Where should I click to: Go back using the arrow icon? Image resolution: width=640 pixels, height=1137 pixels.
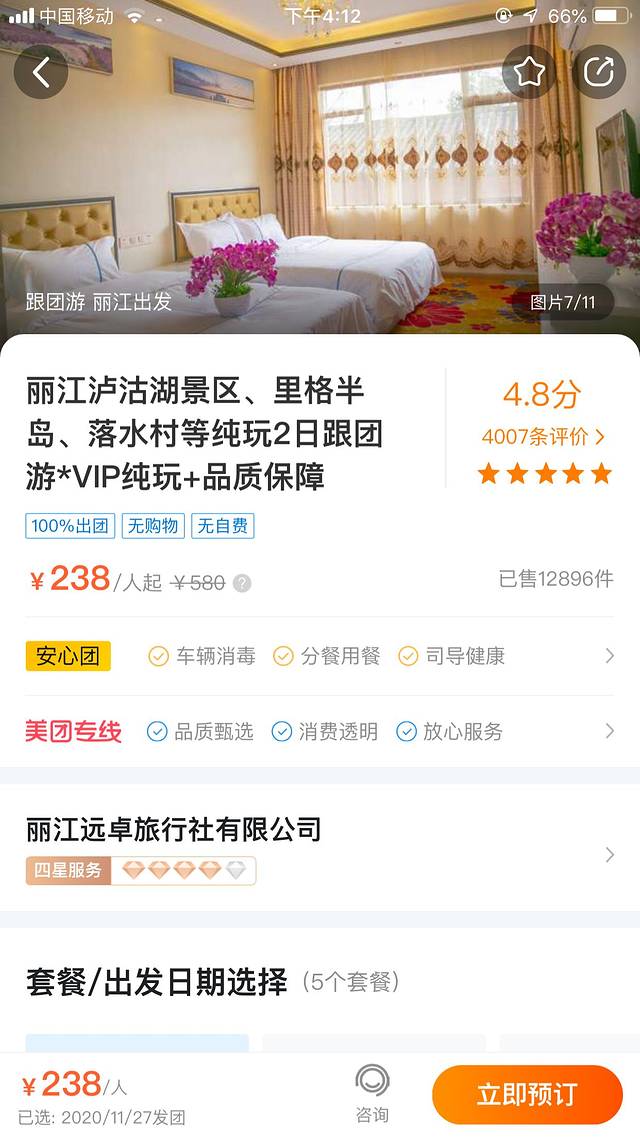pyautogui.click(x=41, y=72)
